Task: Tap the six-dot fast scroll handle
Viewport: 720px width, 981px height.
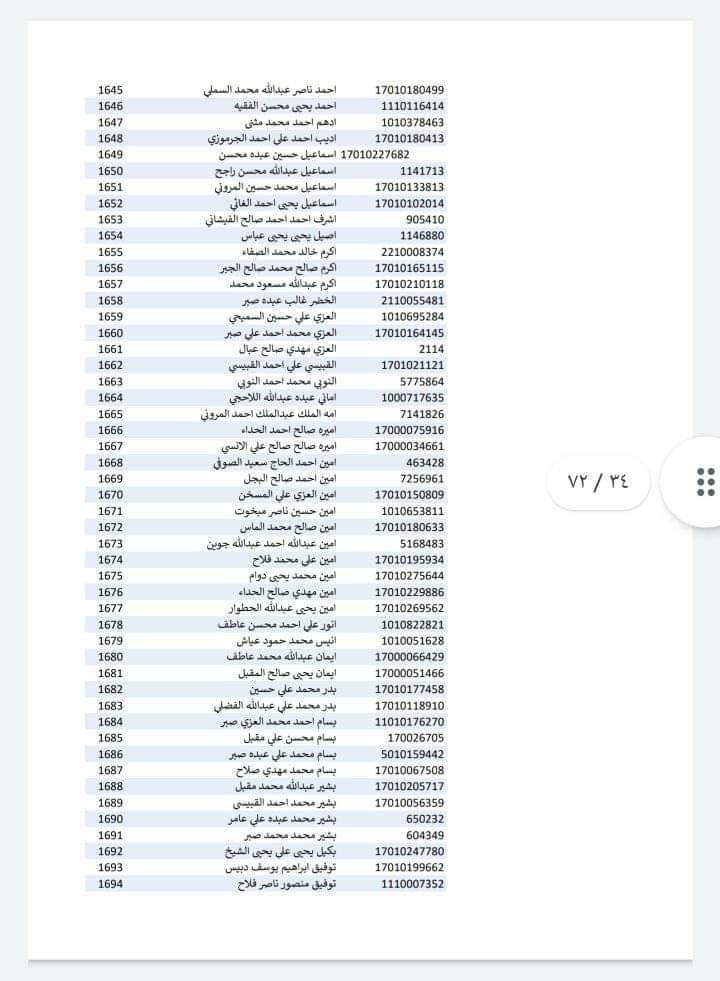Action: [704, 481]
